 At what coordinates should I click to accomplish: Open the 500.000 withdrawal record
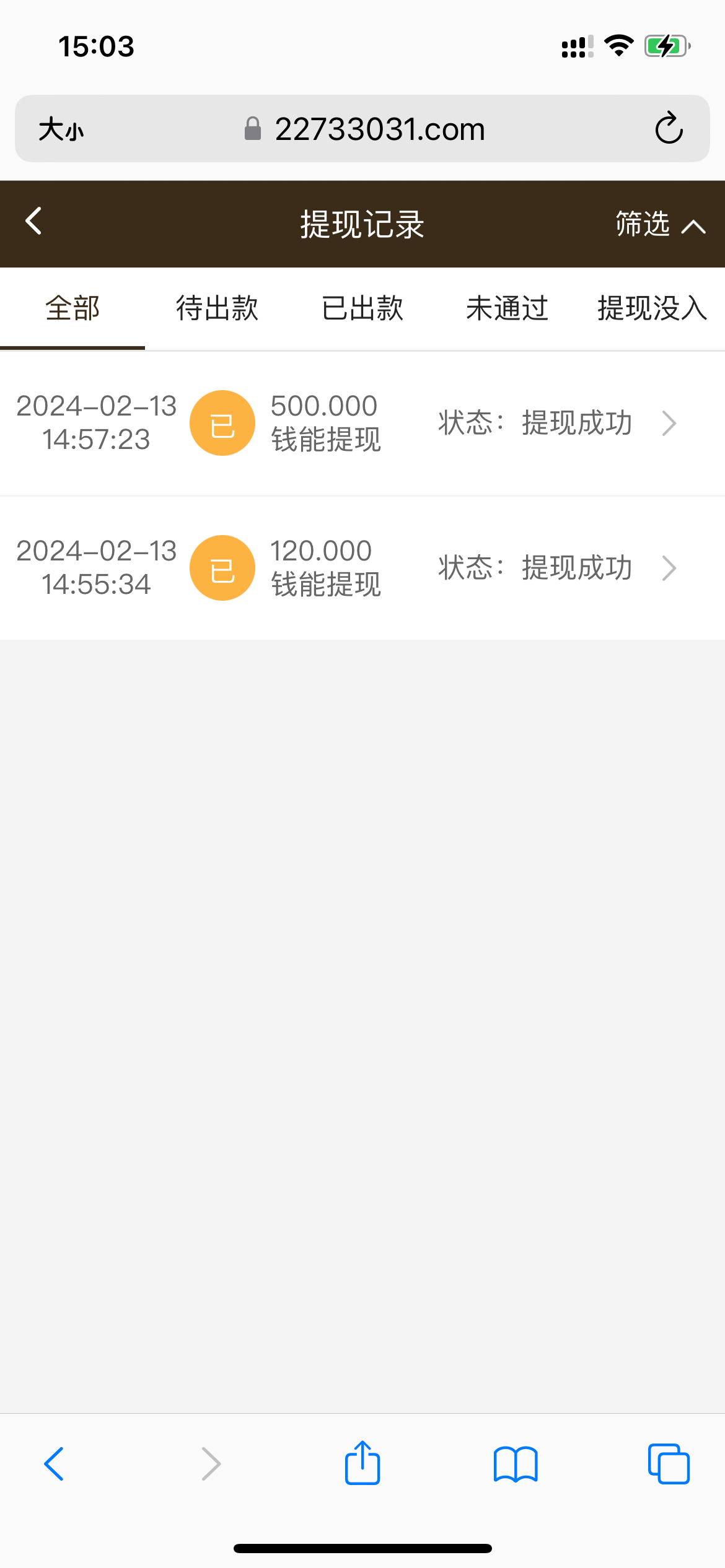click(362, 424)
